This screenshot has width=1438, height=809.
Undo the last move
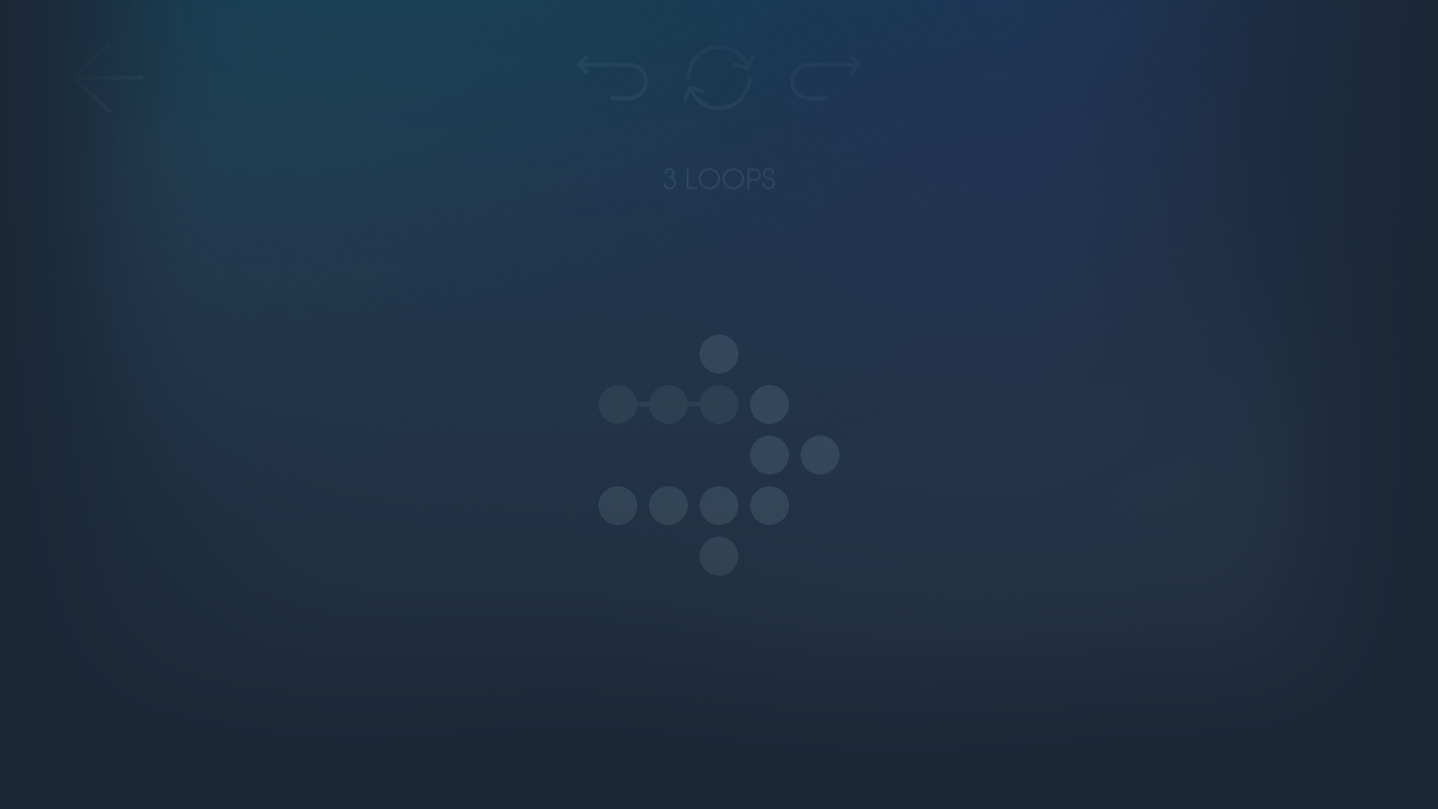click(613, 78)
